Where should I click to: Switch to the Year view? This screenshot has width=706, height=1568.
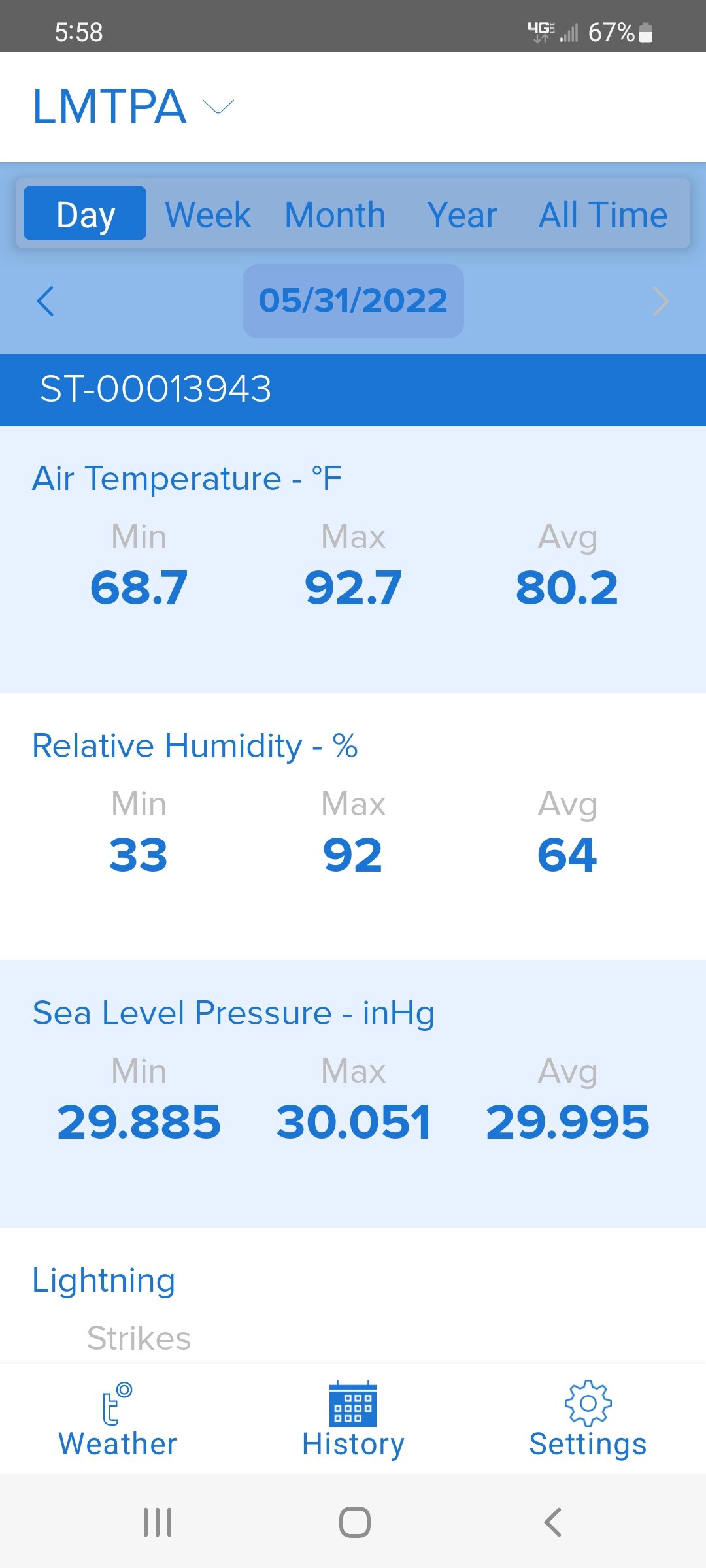[462, 214]
